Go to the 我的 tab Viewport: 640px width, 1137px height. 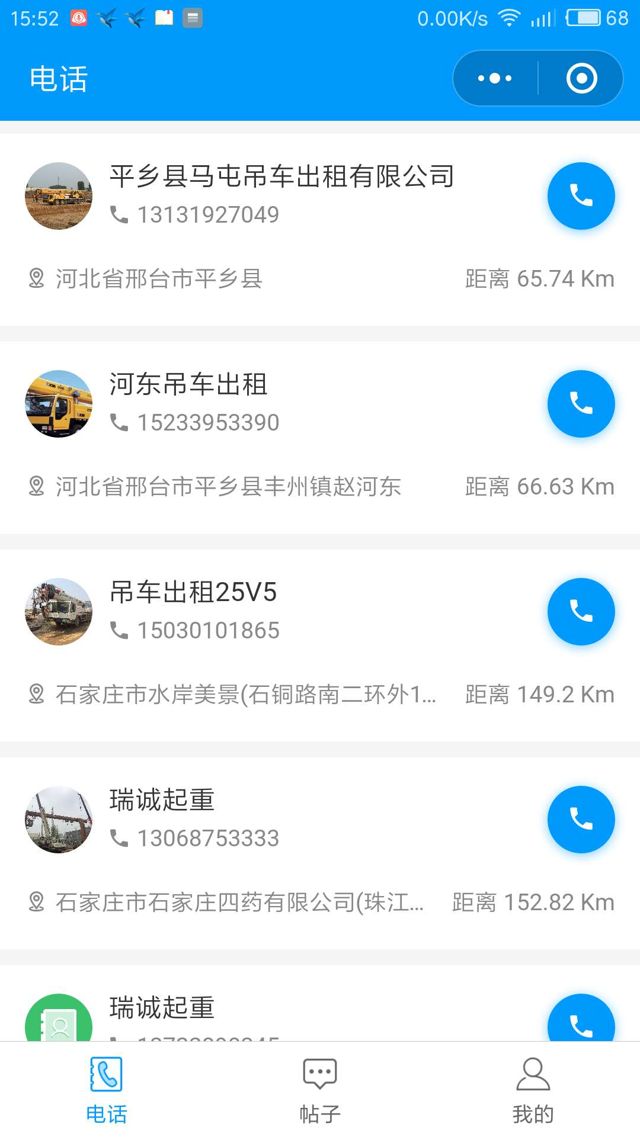(532, 1090)
